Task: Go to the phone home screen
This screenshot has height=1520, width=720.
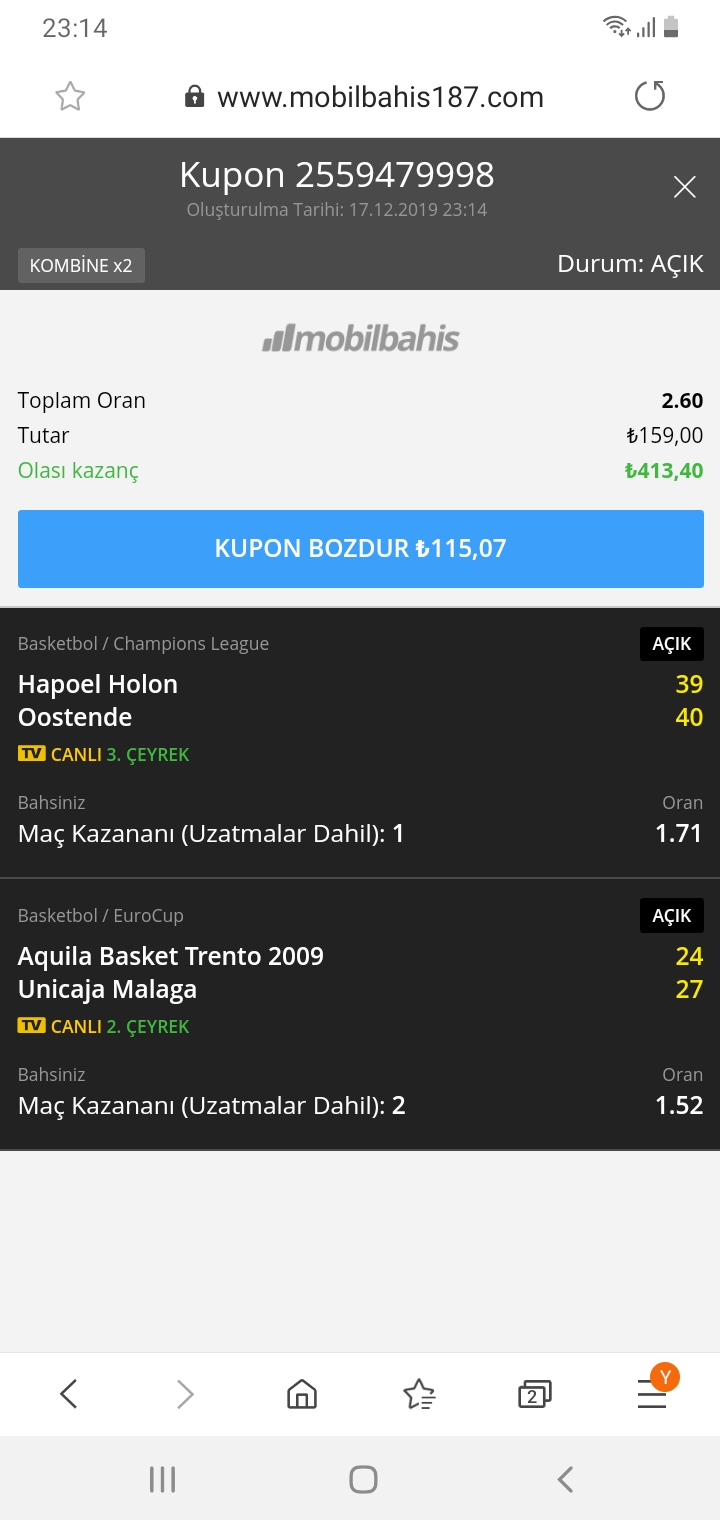Action: (x=363, y=1479)
